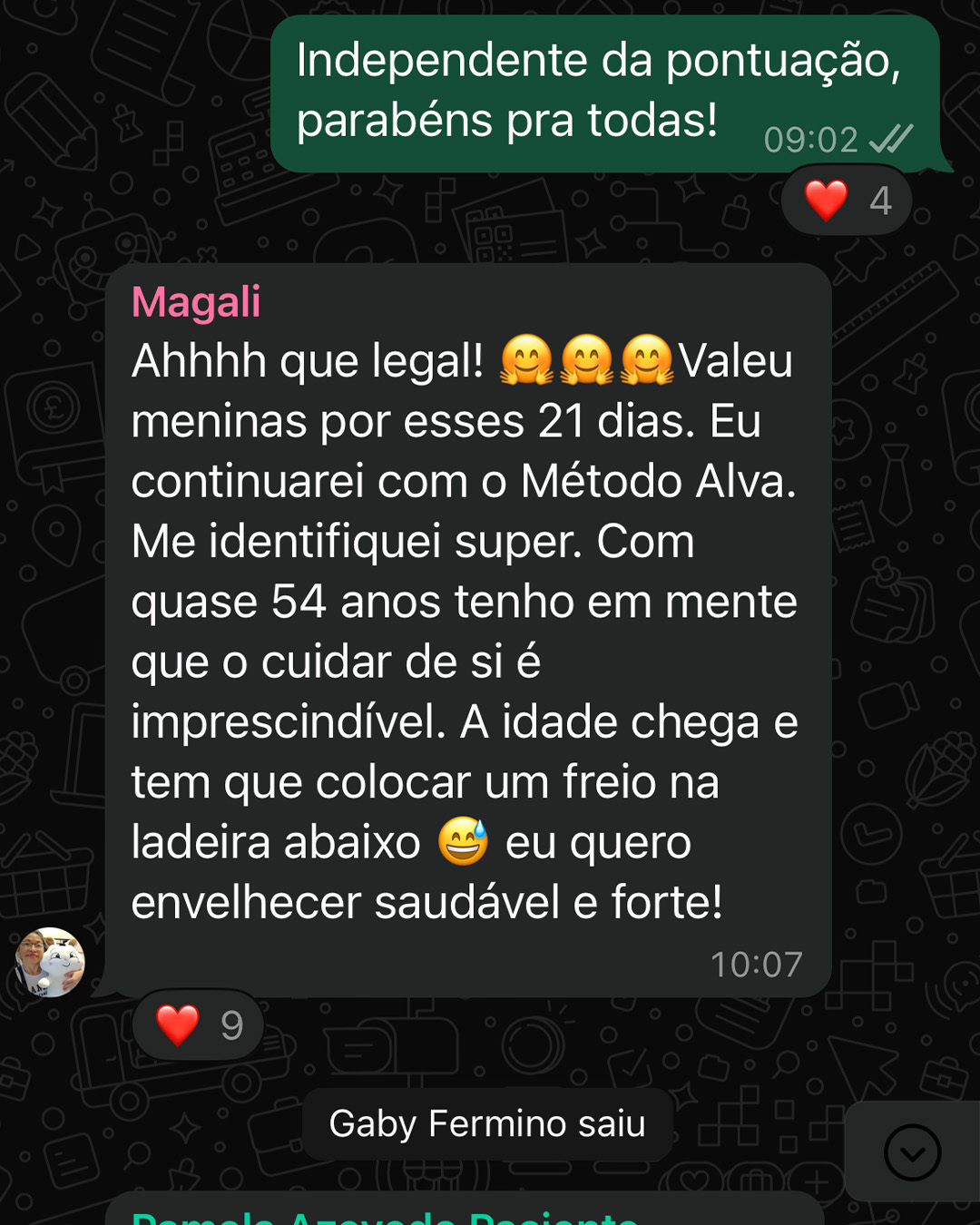This screenshot has width=980, height=1225.
Task: Tap the sender name Magali
Action: click(x=196, y=302)
